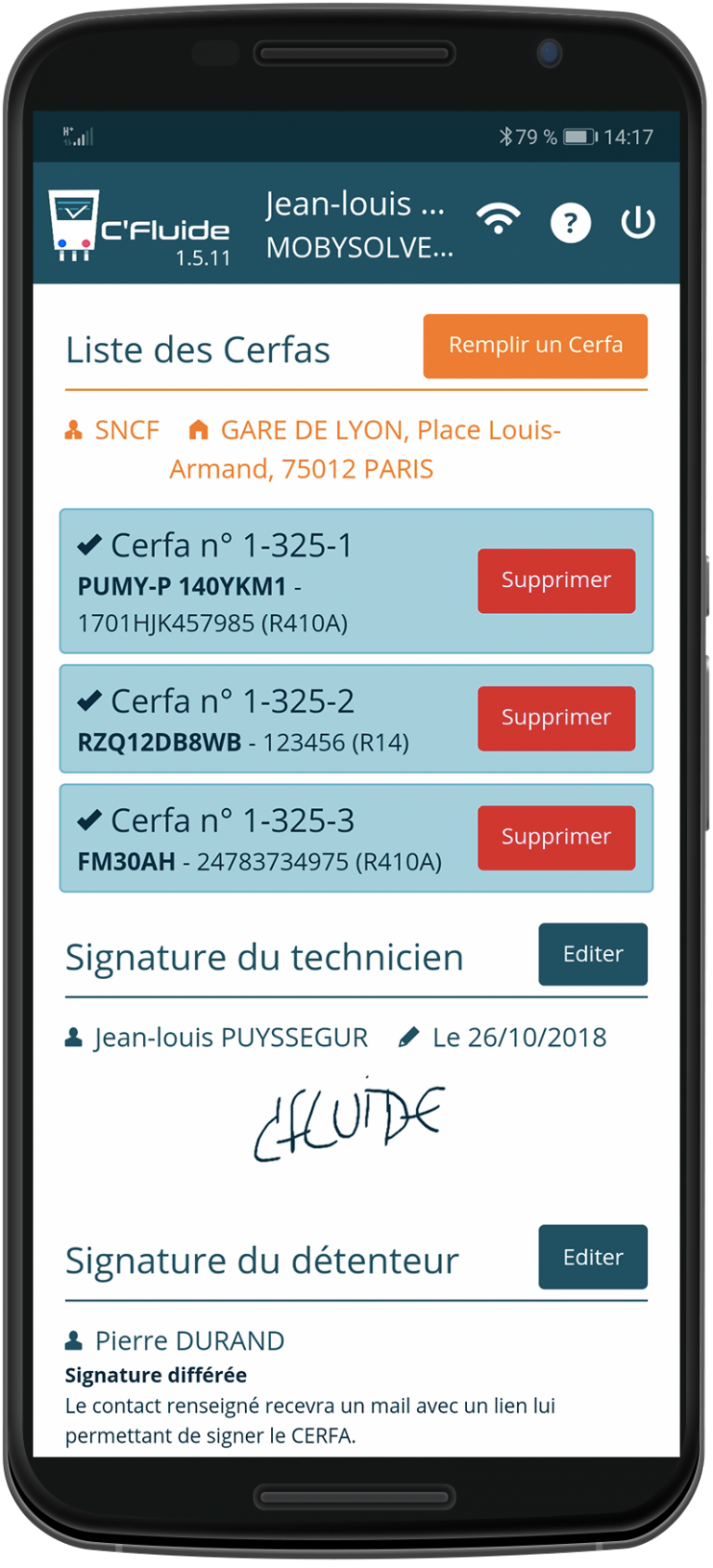The width and height of the screenshot is (713, 1568).
Task: Delete Cerfa n° 1-325-2 with Supprimer
Action: (556, 718)
